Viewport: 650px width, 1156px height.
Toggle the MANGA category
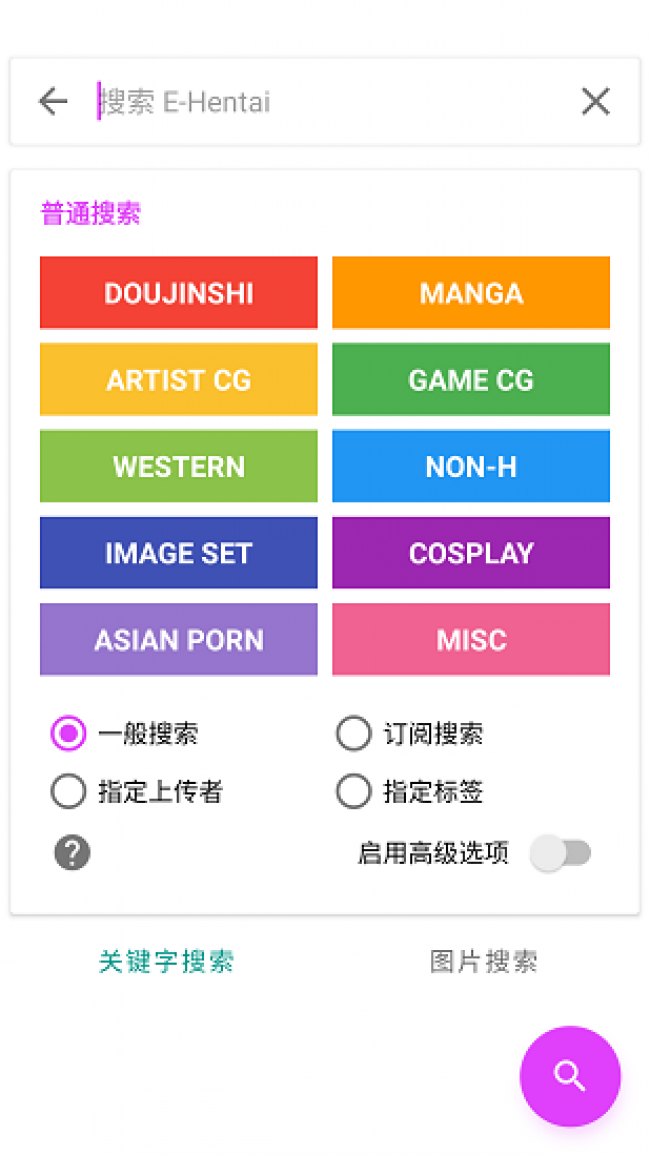click(471, 293)
